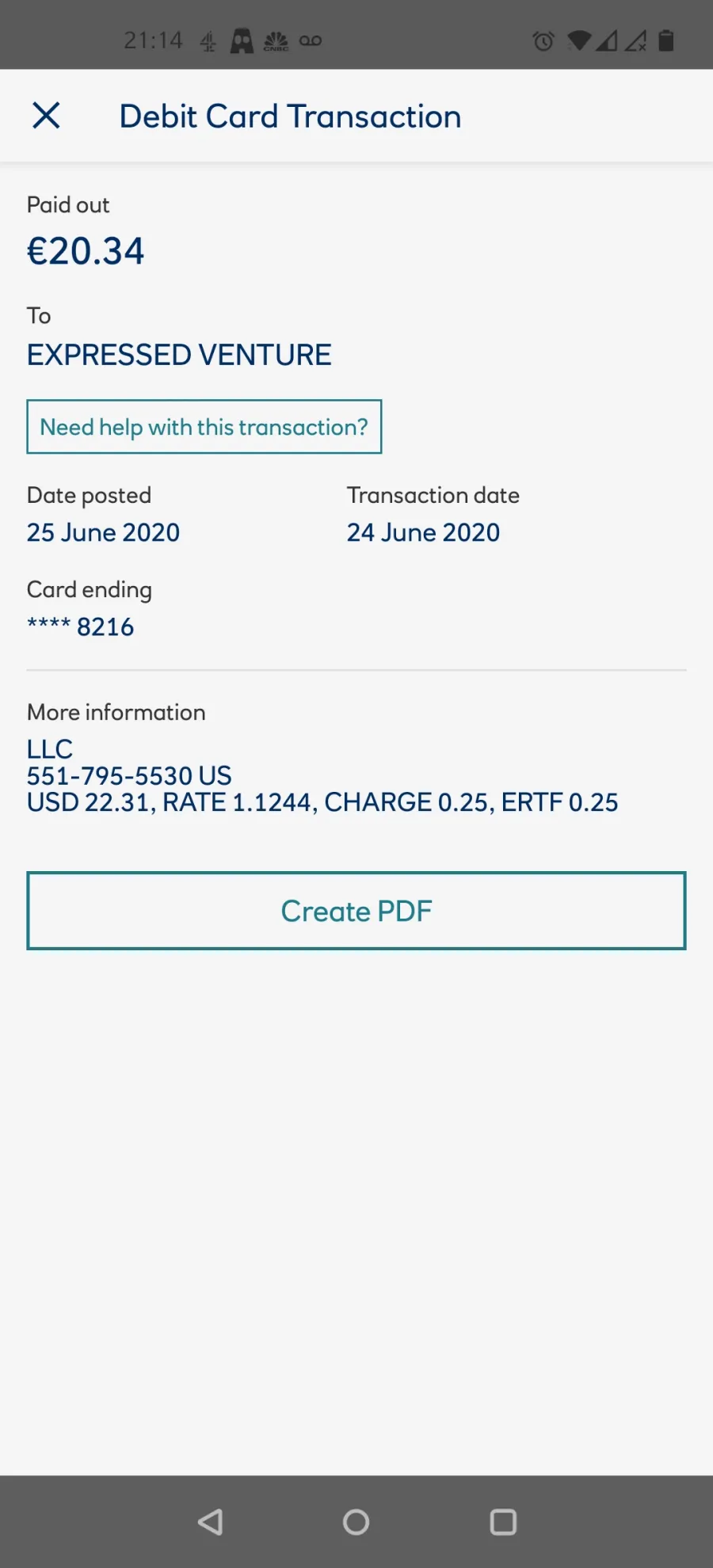Go back with the system back button

click(x=211, y=1521)
